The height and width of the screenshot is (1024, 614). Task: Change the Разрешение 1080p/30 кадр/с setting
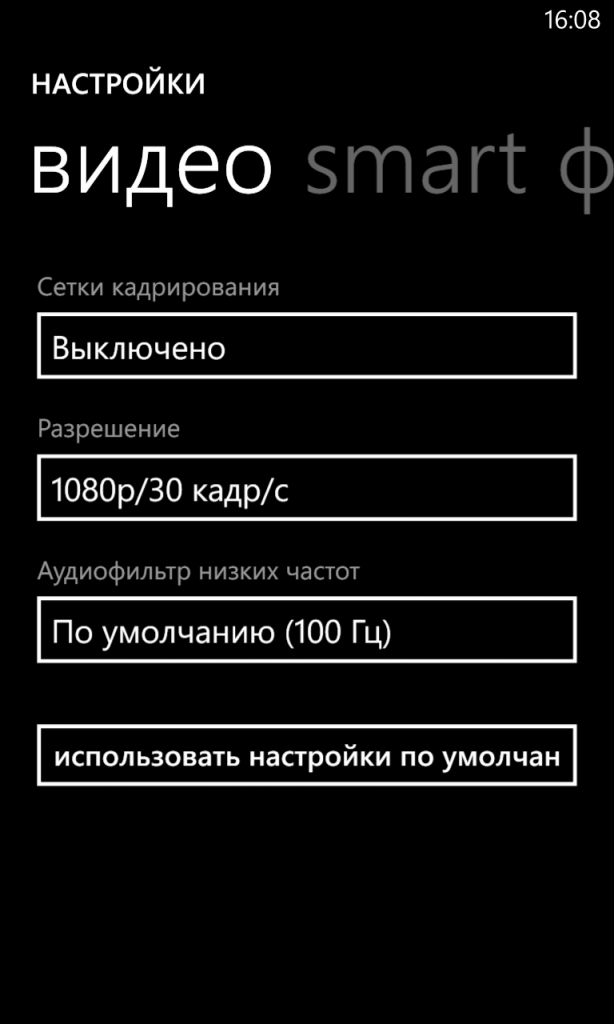click(x=306, y=489)
